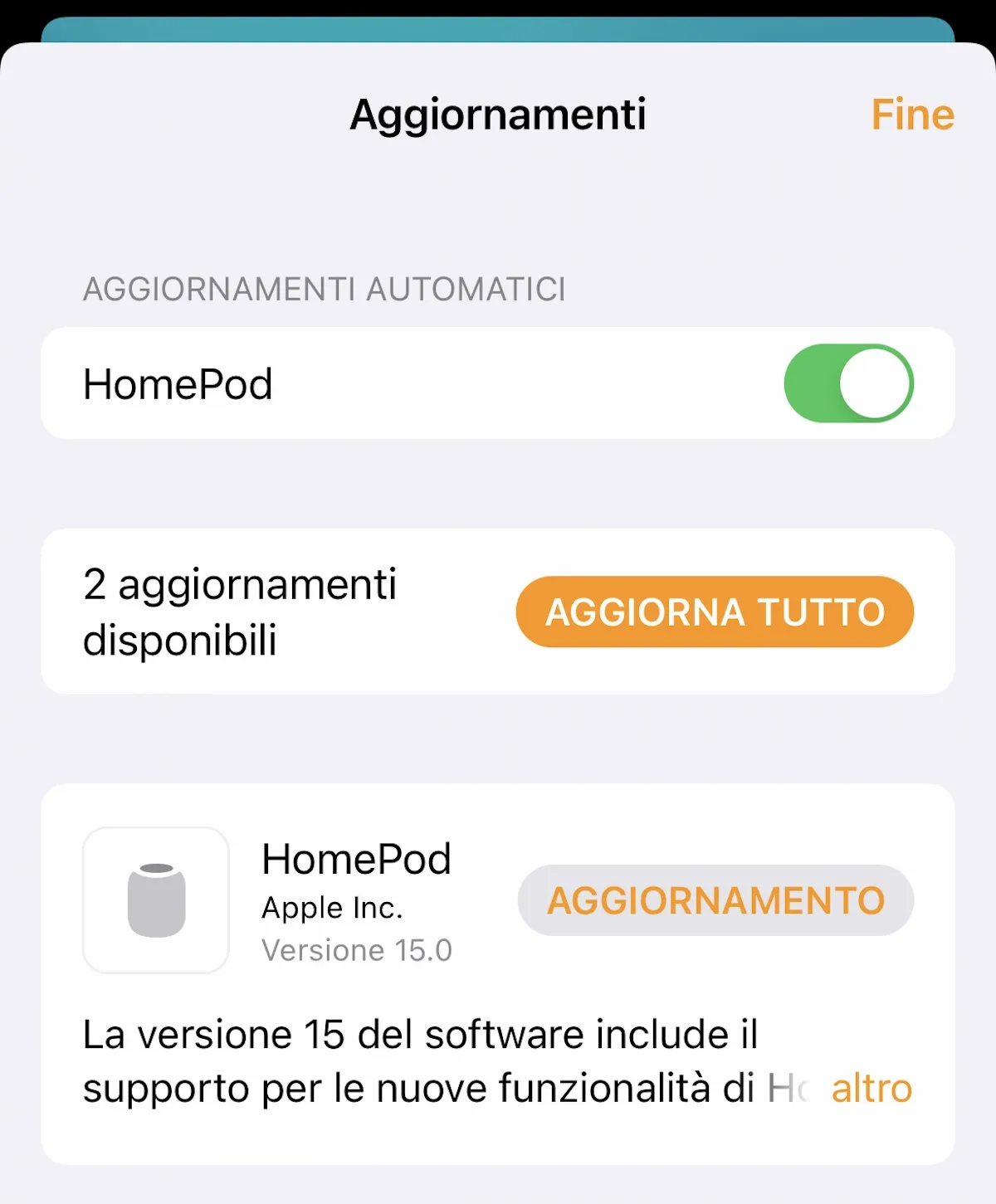Select Apple Inc. developer name
This screenshot has height=1204, width=996.
(331, 909)
